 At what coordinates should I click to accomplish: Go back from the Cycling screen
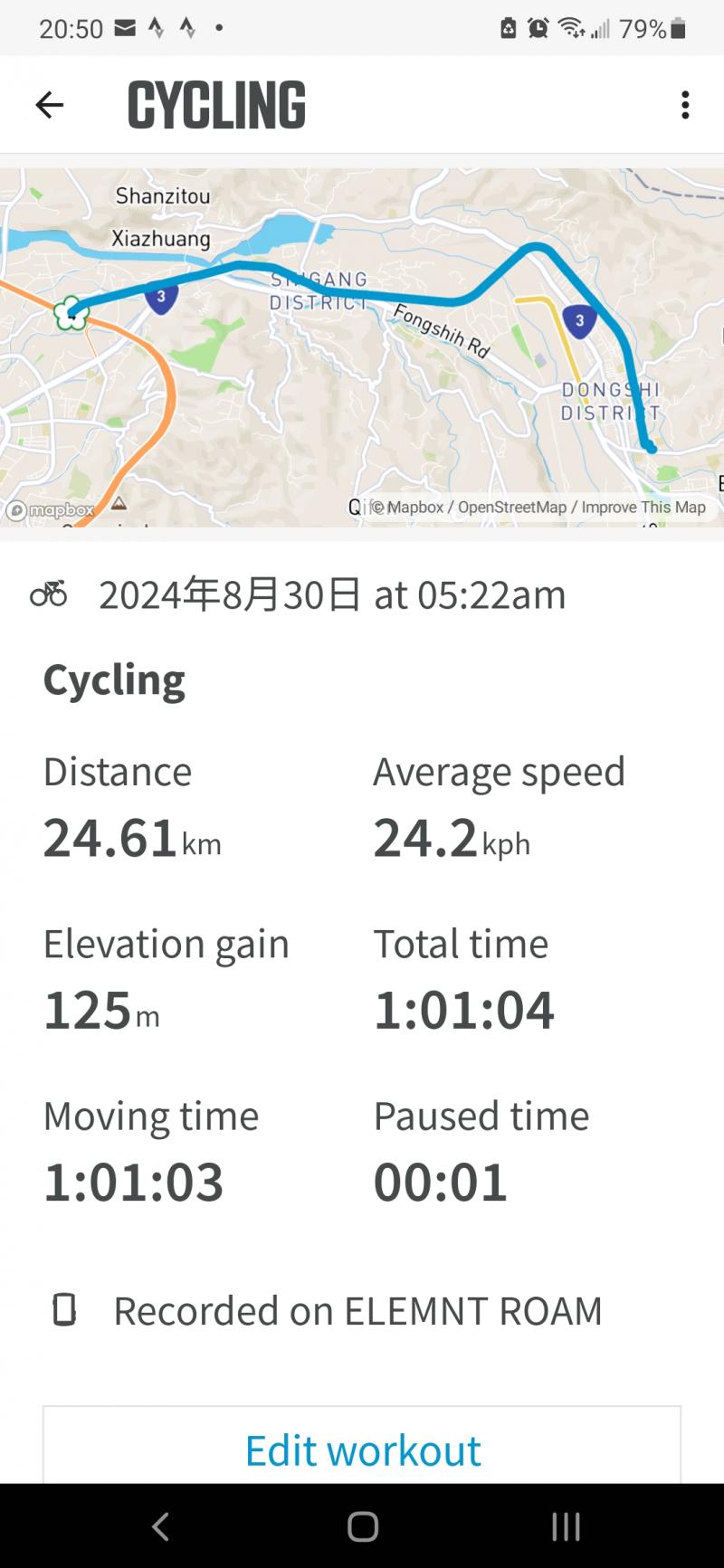pyautogui.click(x=50, y=105)
